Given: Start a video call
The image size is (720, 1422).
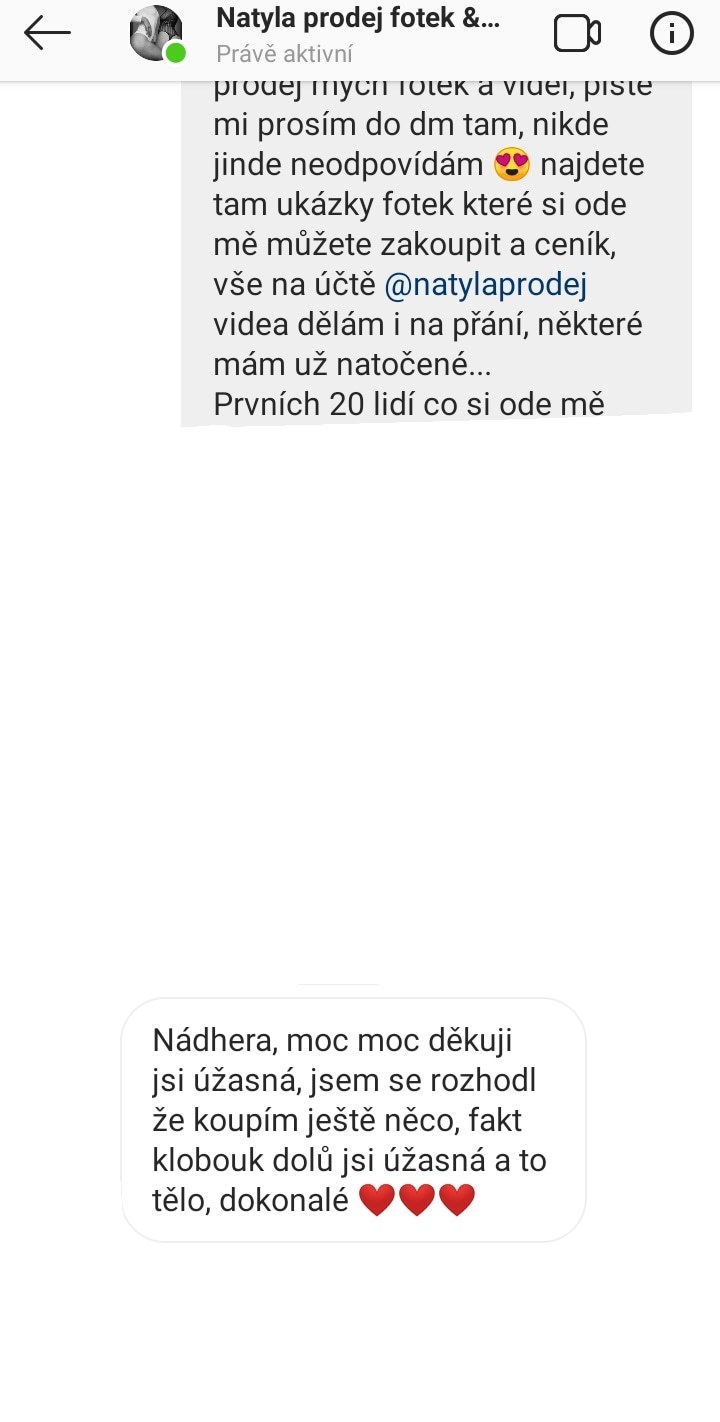Looking at the screenshot, I should point(577,34).
